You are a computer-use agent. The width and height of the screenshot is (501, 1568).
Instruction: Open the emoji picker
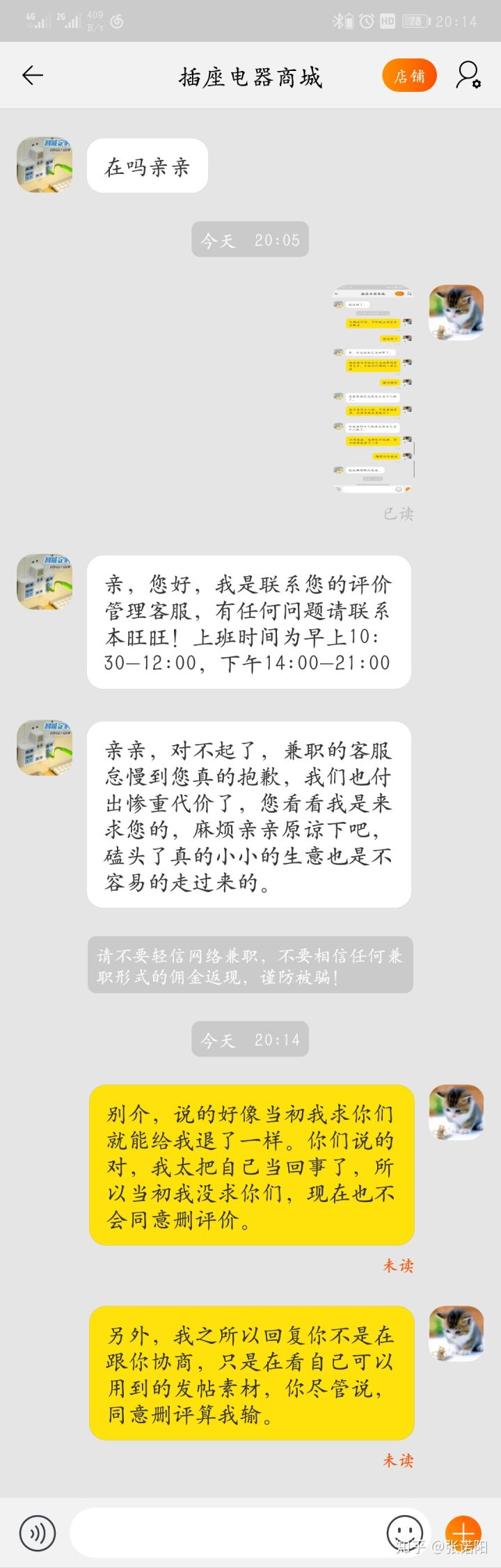pos(405,1533)
